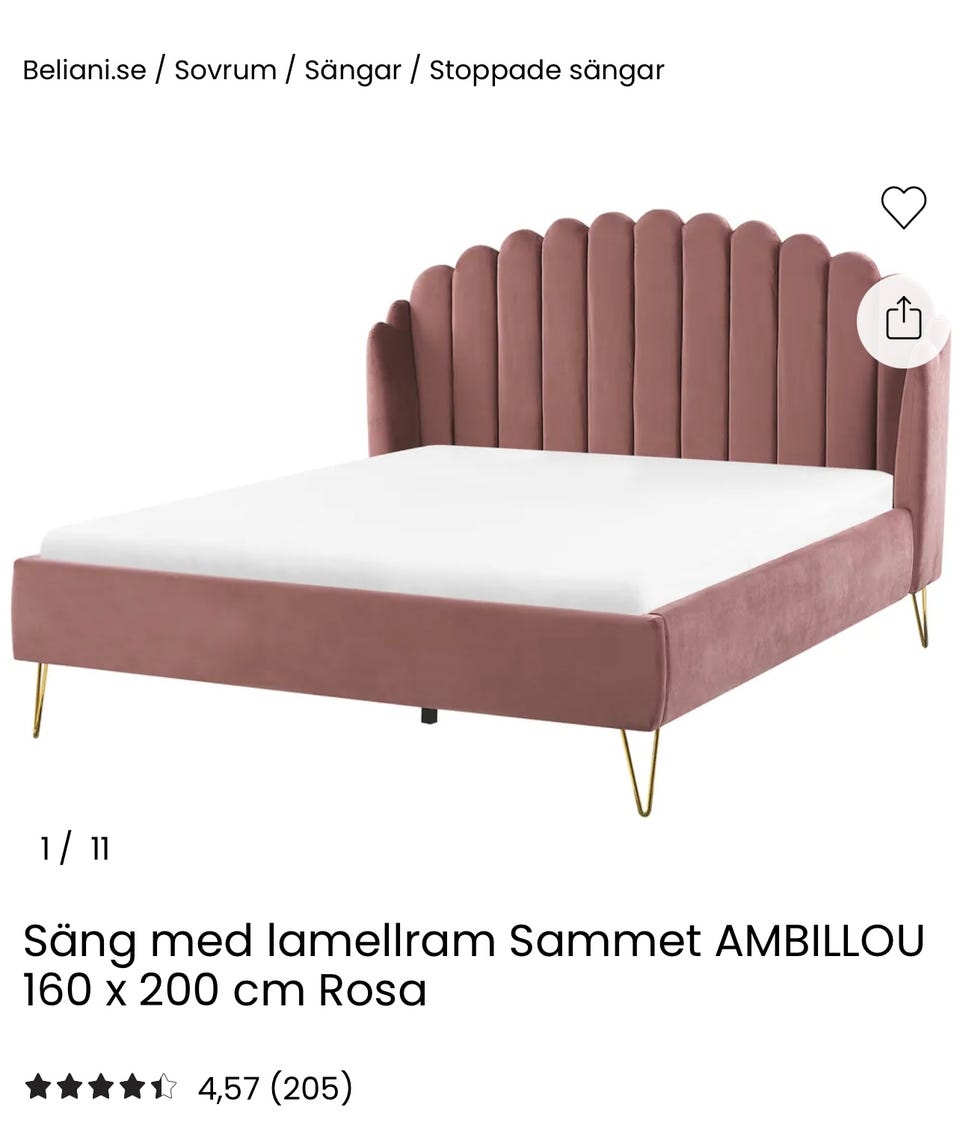Screen dimensions: 960x1128
Task: Open the Sängar breadcrumb link
Action: point(353,70)
